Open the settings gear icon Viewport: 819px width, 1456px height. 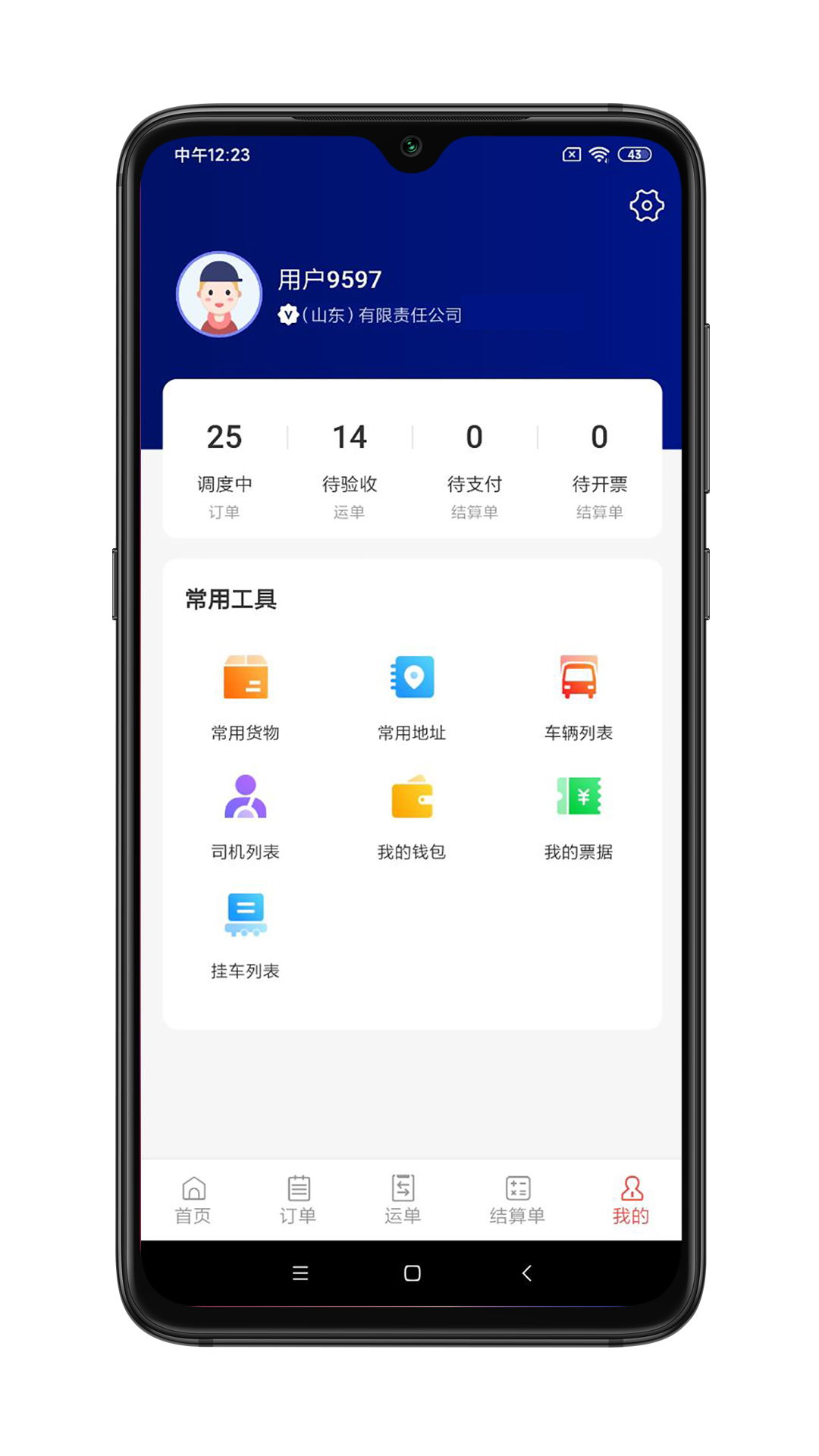coord(646,206)
